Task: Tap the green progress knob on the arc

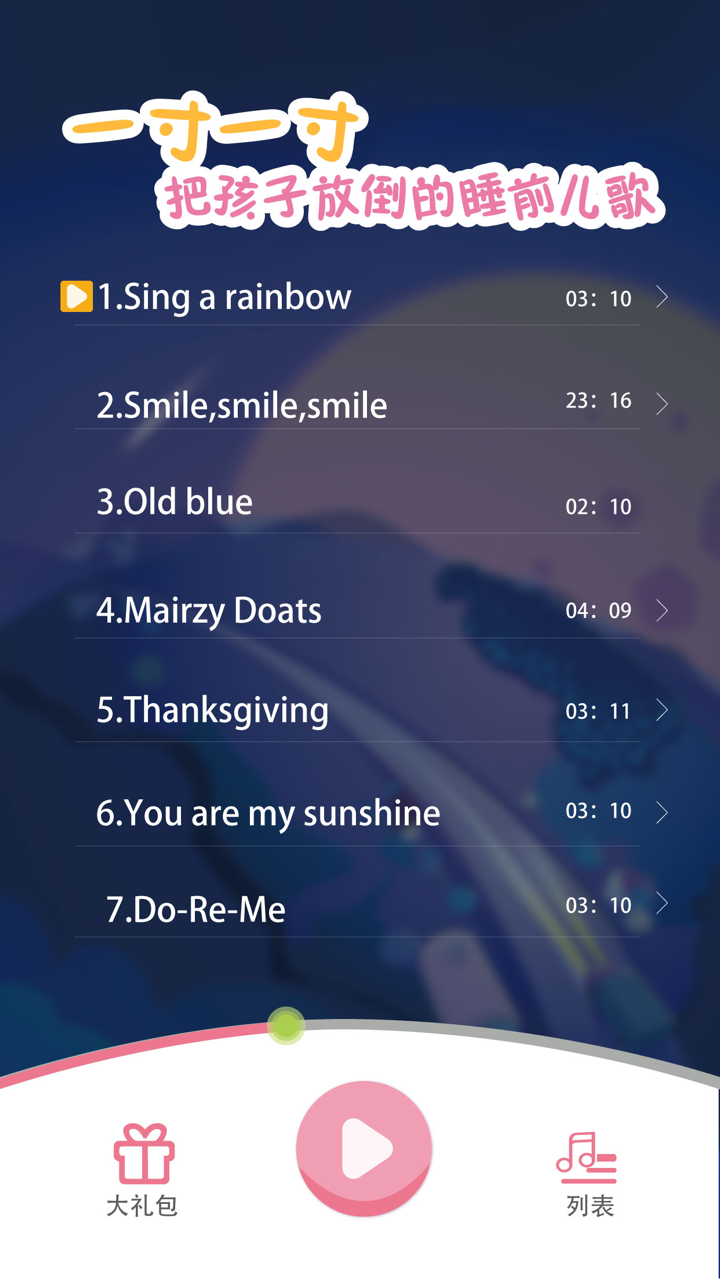Action: [286, 1025]
